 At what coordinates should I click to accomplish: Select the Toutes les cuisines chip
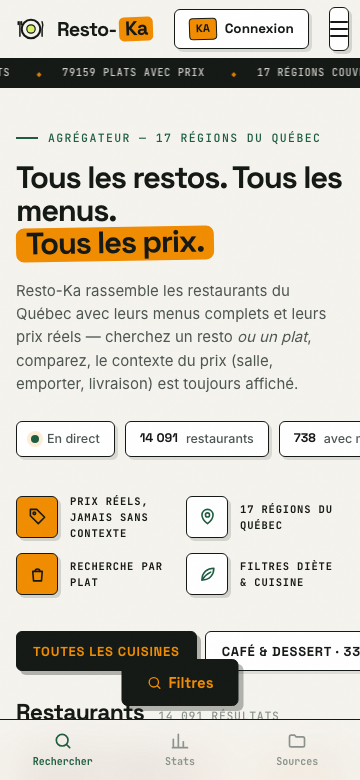point(106,651)
